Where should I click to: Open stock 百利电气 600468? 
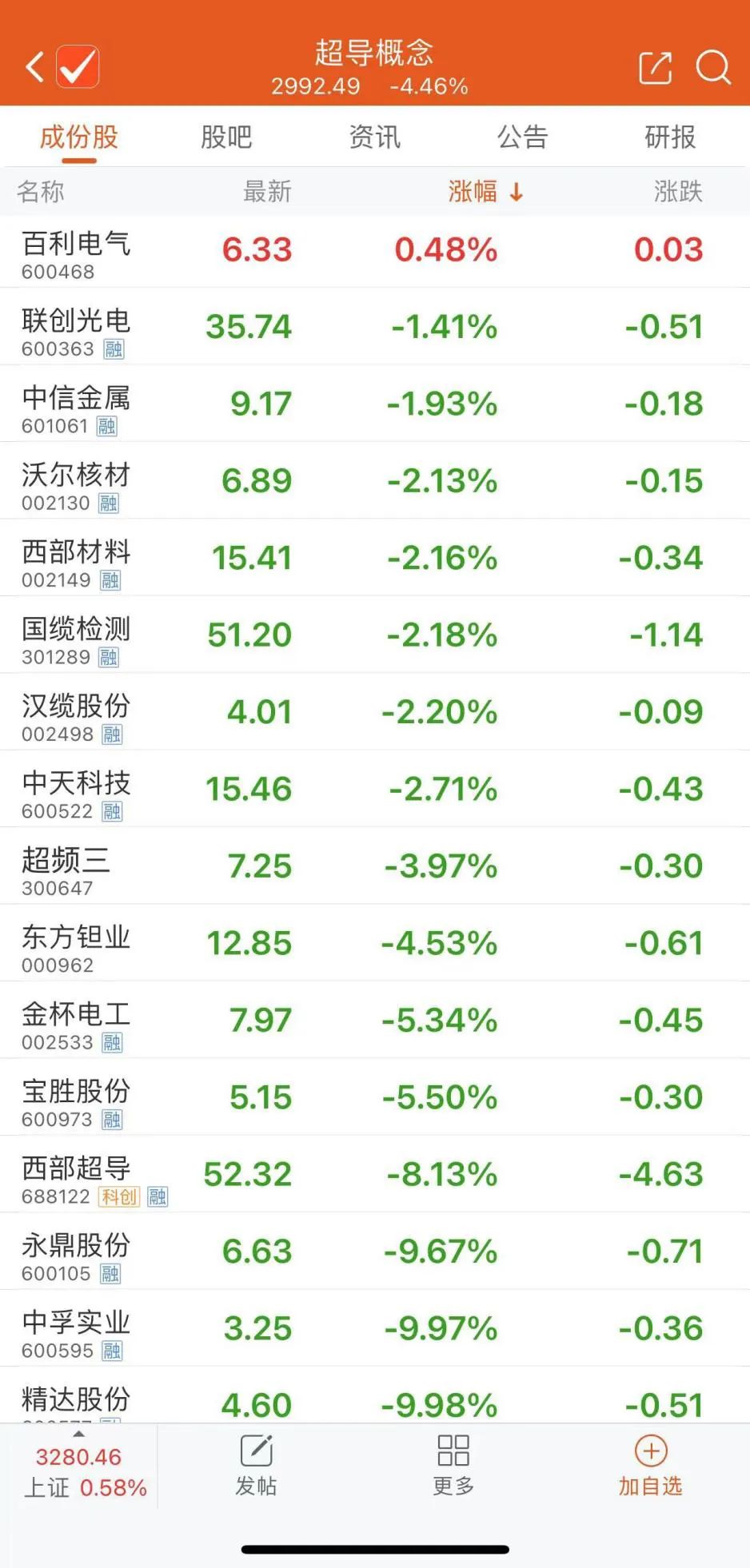pos(76,253)
